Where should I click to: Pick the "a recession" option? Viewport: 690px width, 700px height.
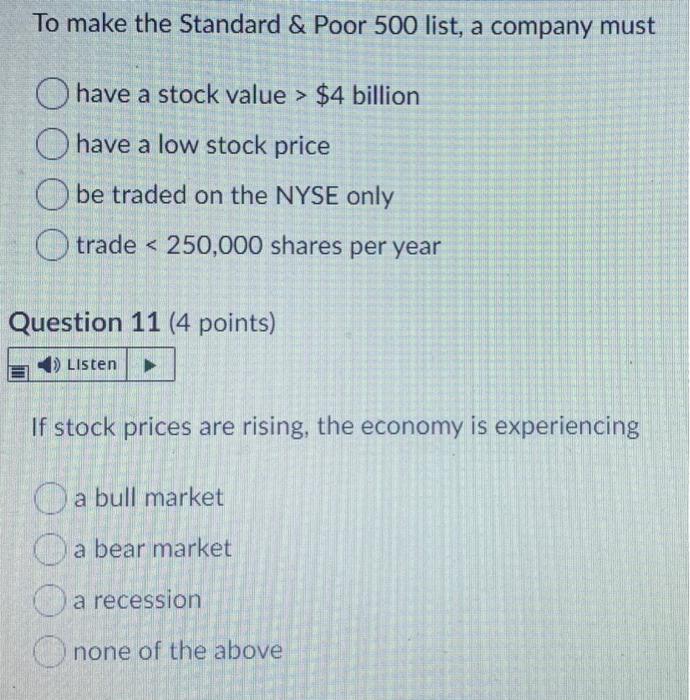point(53,601)
